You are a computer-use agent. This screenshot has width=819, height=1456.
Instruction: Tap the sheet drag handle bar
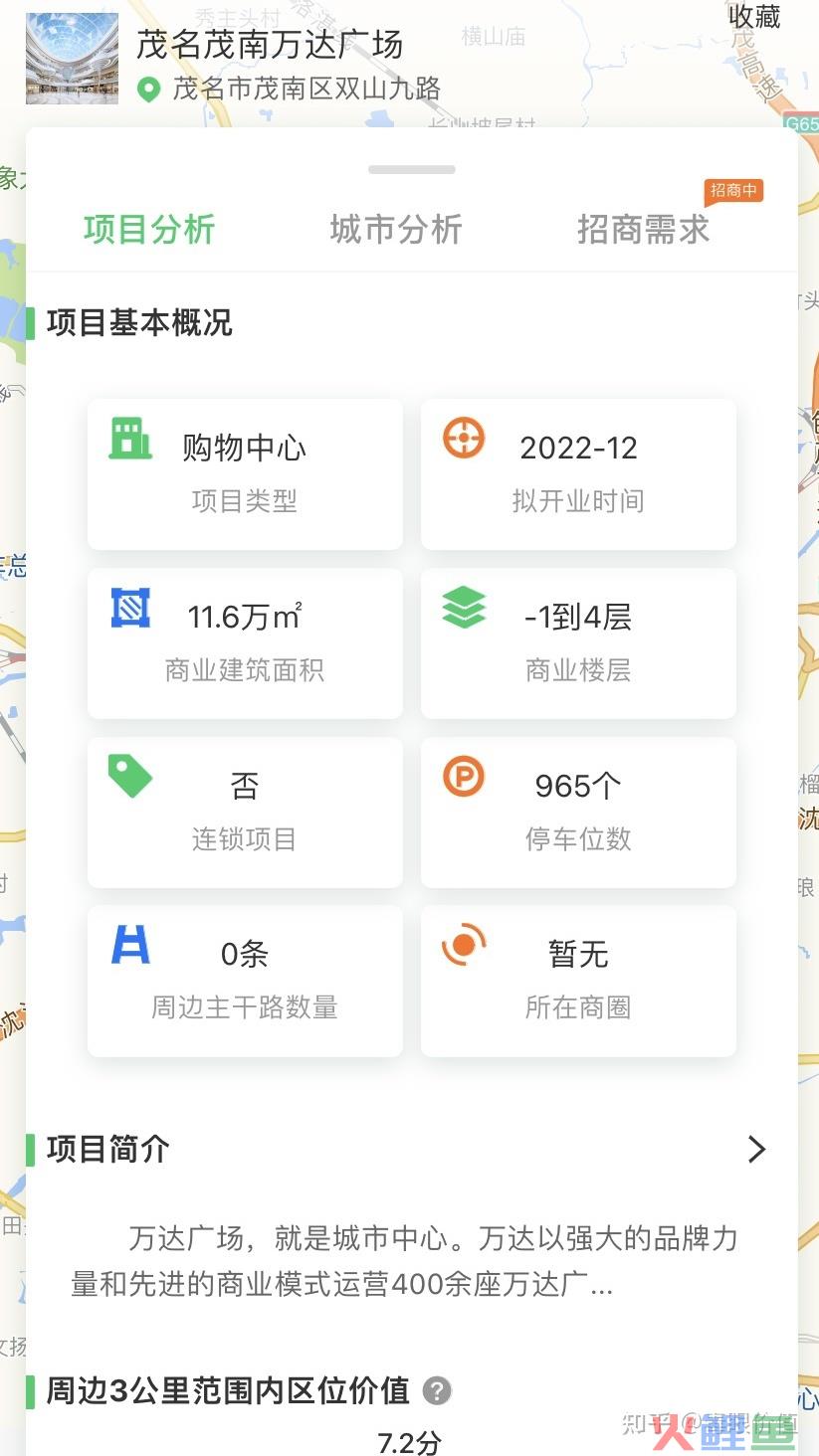click(412, 170)
